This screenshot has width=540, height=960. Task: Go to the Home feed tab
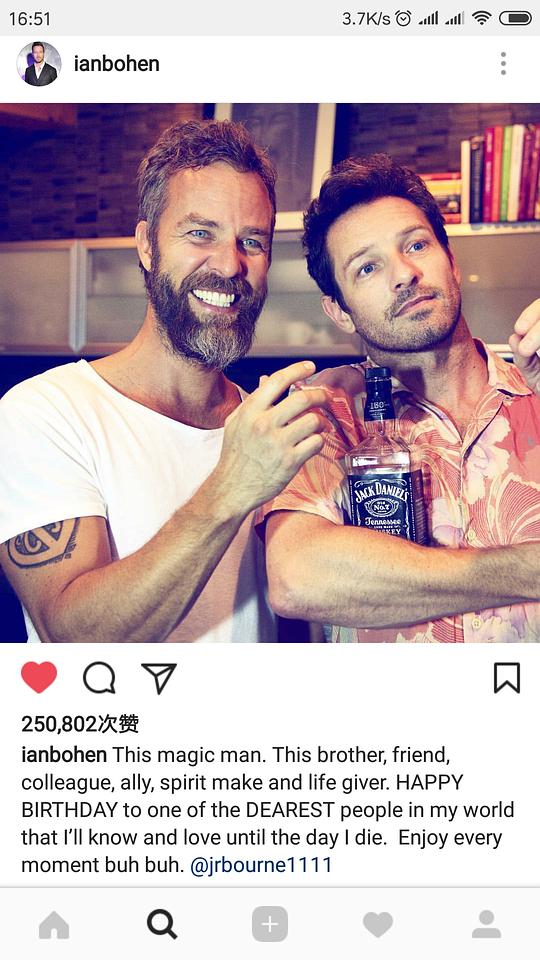(54, 924)
